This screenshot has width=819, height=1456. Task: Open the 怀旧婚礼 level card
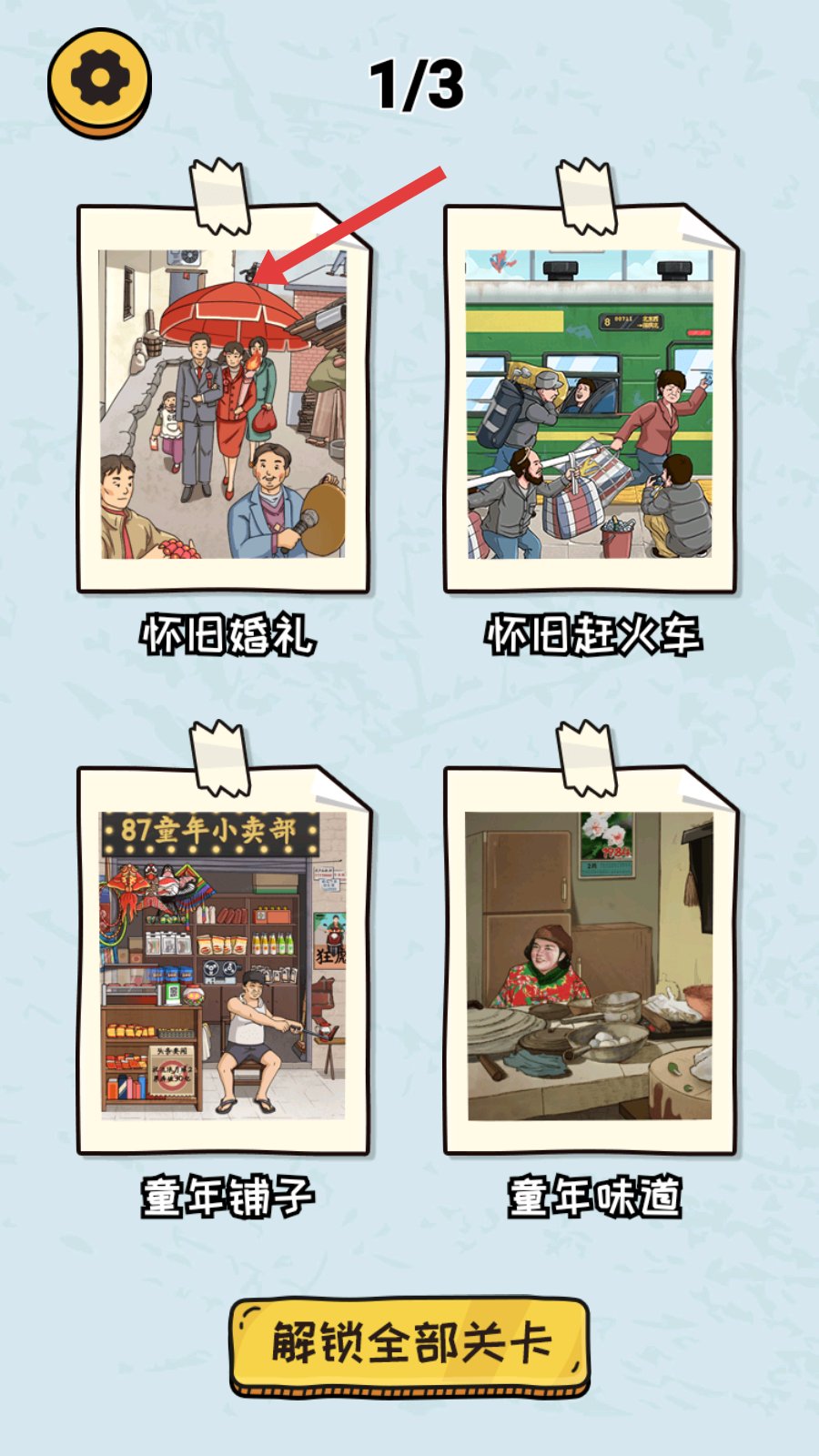(224, 399)
